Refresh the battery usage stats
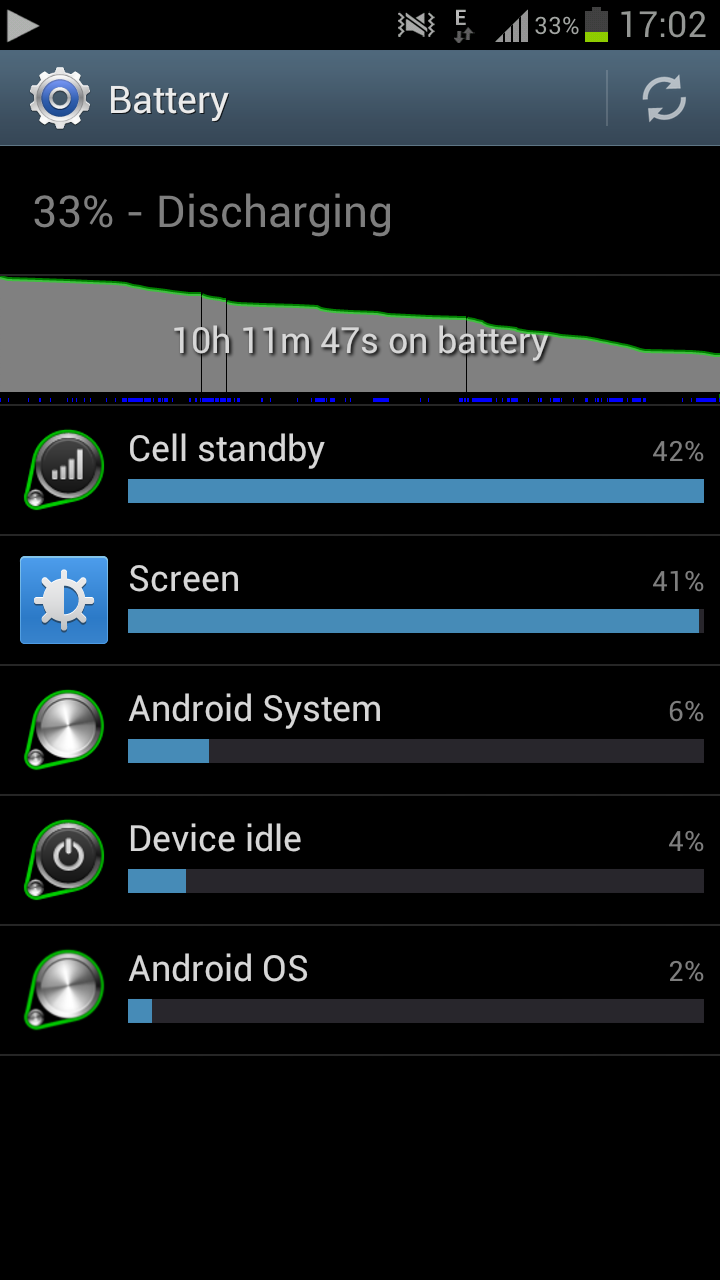The height and width of the screenshot is (1280, 720). [x=664, y=98]
